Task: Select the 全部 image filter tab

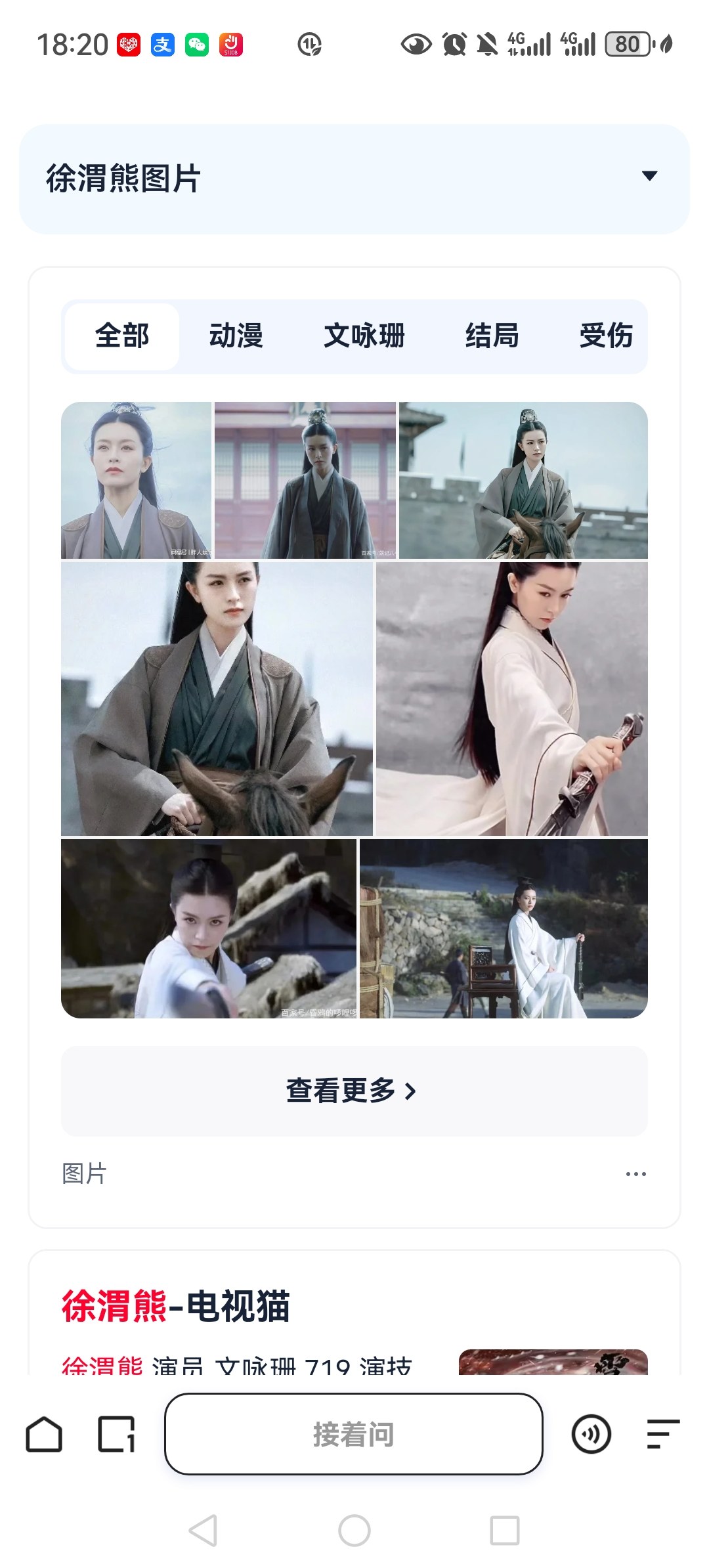Action: pyautogui.click(x=122, y=336)
